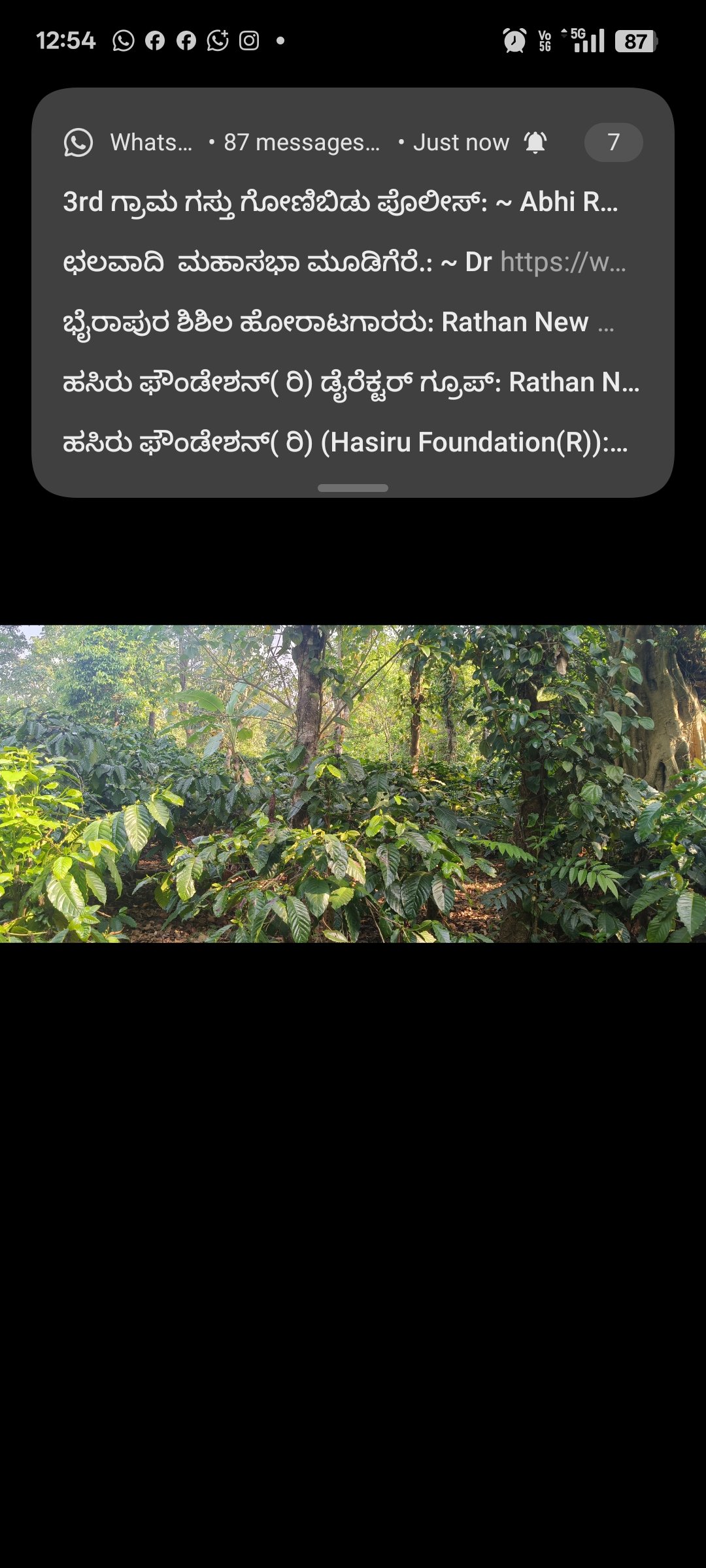Tap the notification drag handle
Viewport: 706px width, 1568px height.
(x=353, y=488)
